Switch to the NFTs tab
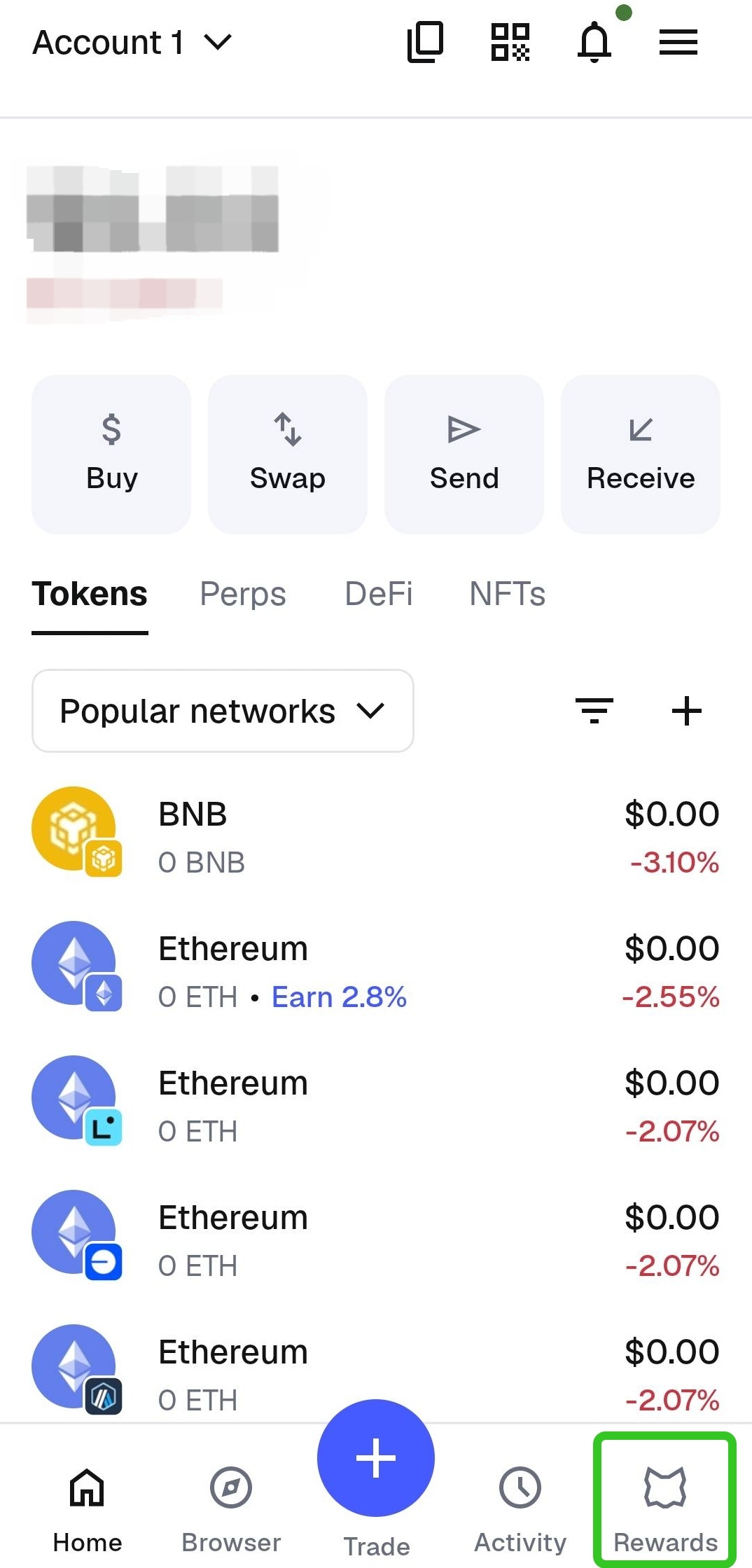 click(508, 593)
